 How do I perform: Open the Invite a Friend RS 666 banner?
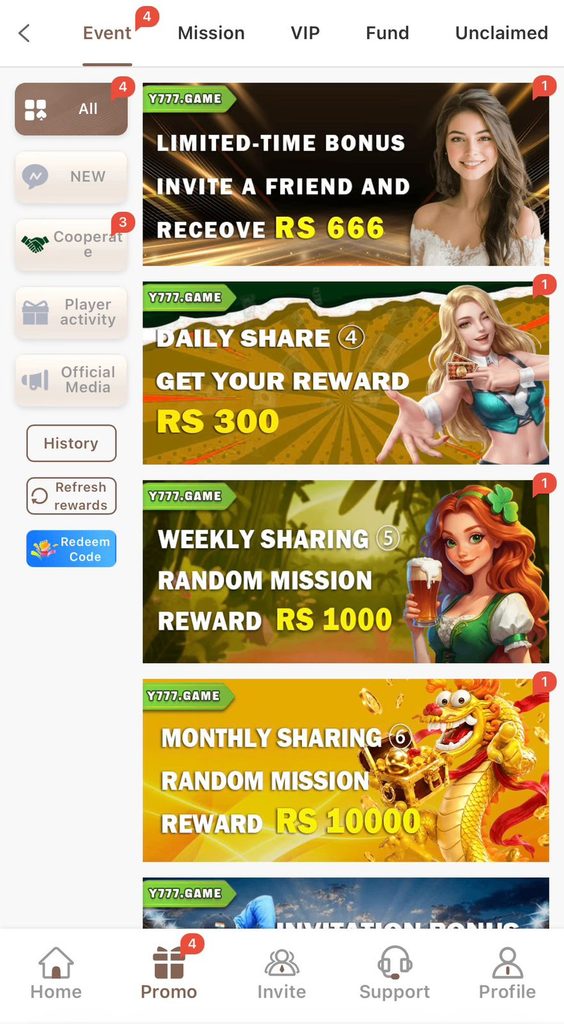[x=346, y=174]
